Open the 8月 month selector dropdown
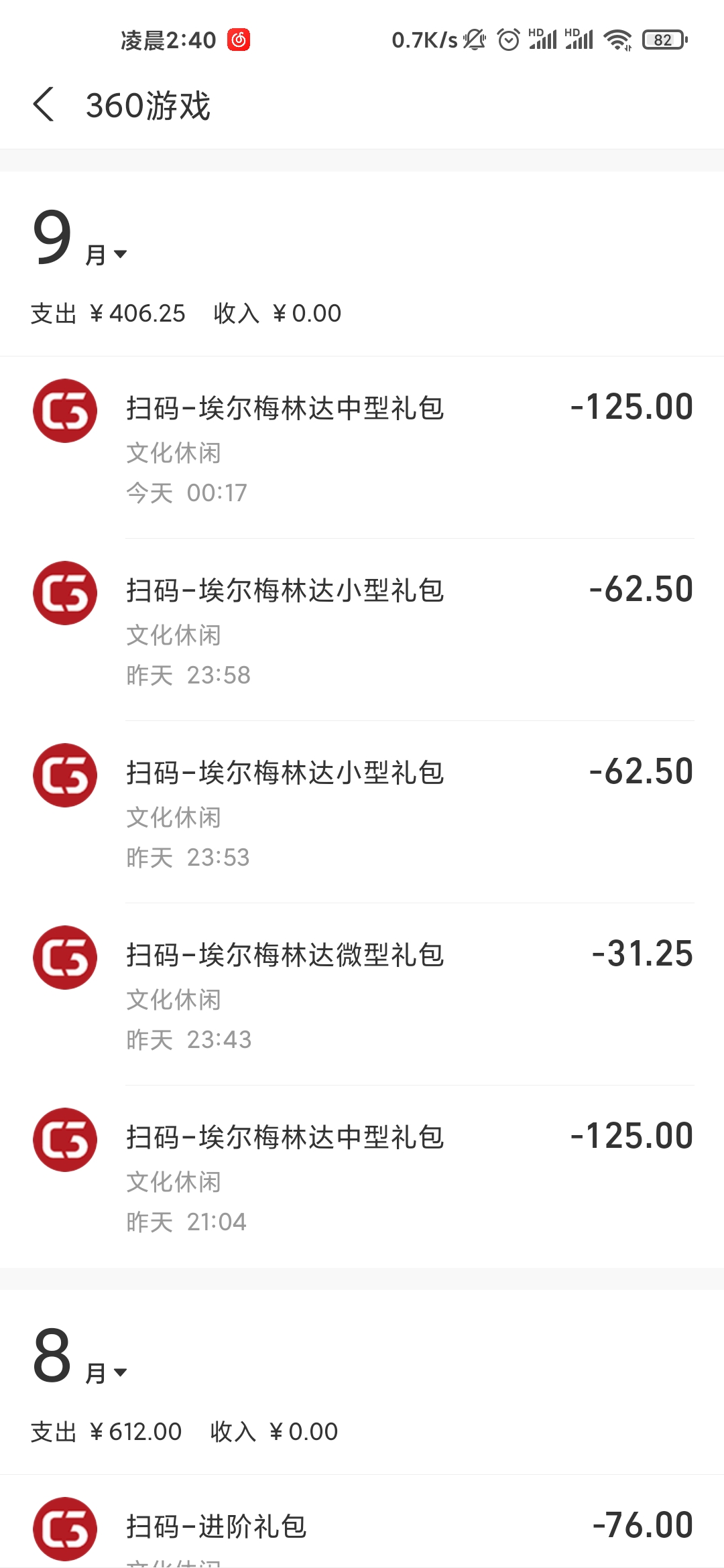This screenshot has height=1568, width=724. (80, 1357)
